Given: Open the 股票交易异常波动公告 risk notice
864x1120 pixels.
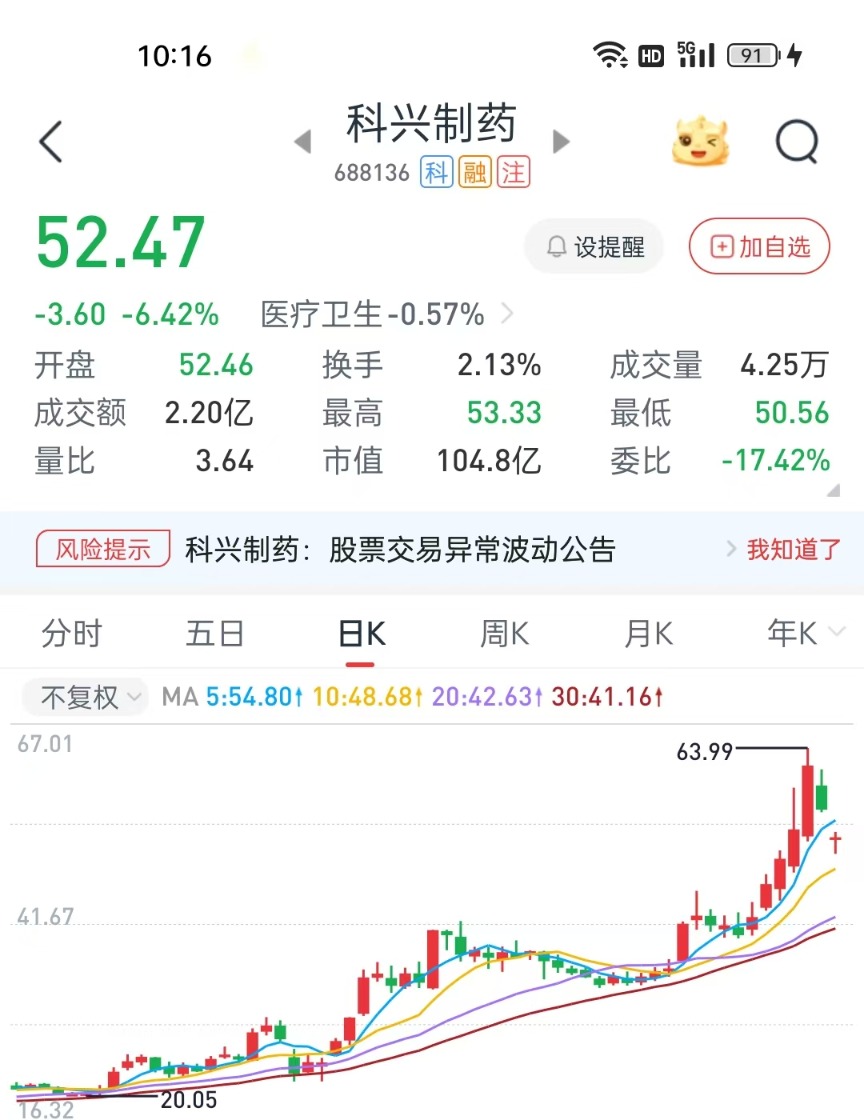Looking at the screenshot, I should (x=400, y=549).
